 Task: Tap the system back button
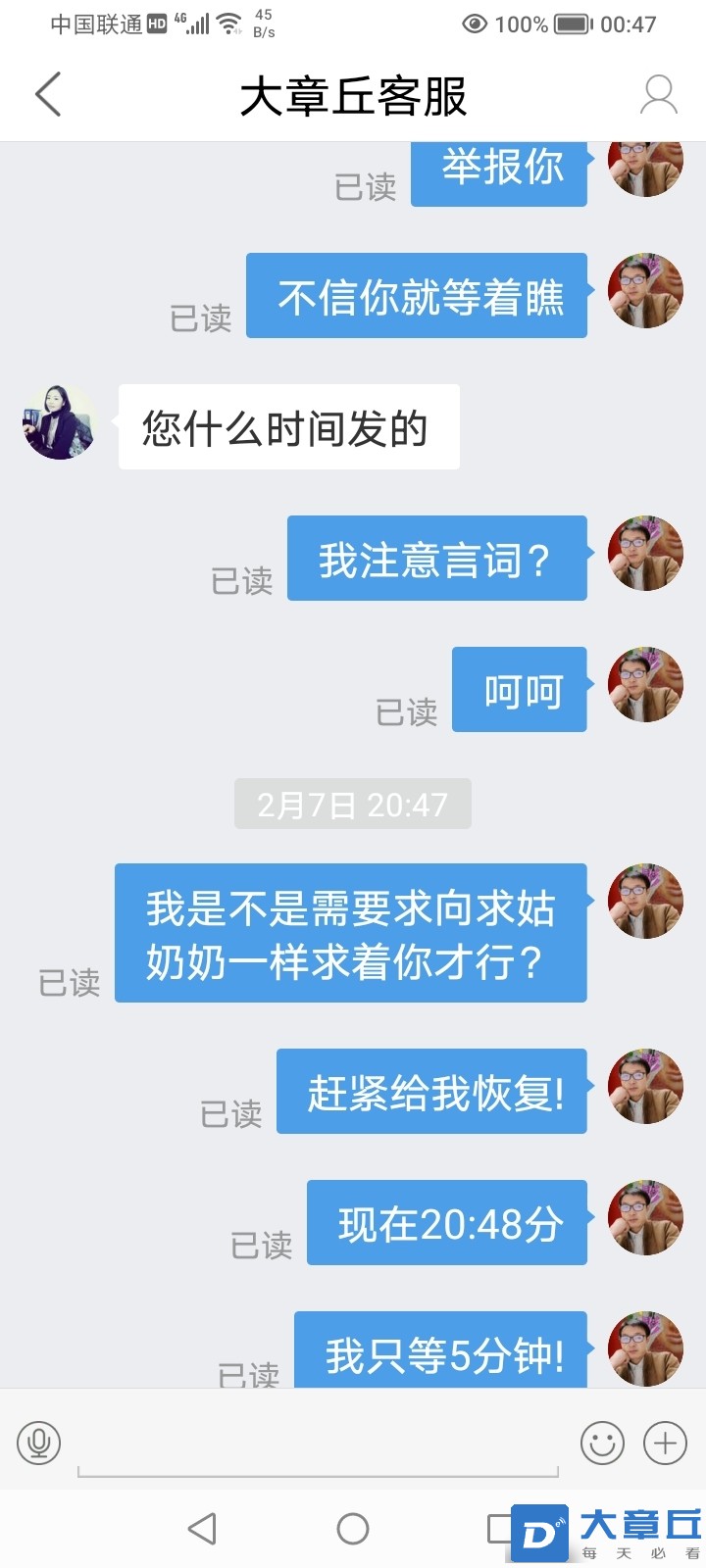pos(202,1529)
